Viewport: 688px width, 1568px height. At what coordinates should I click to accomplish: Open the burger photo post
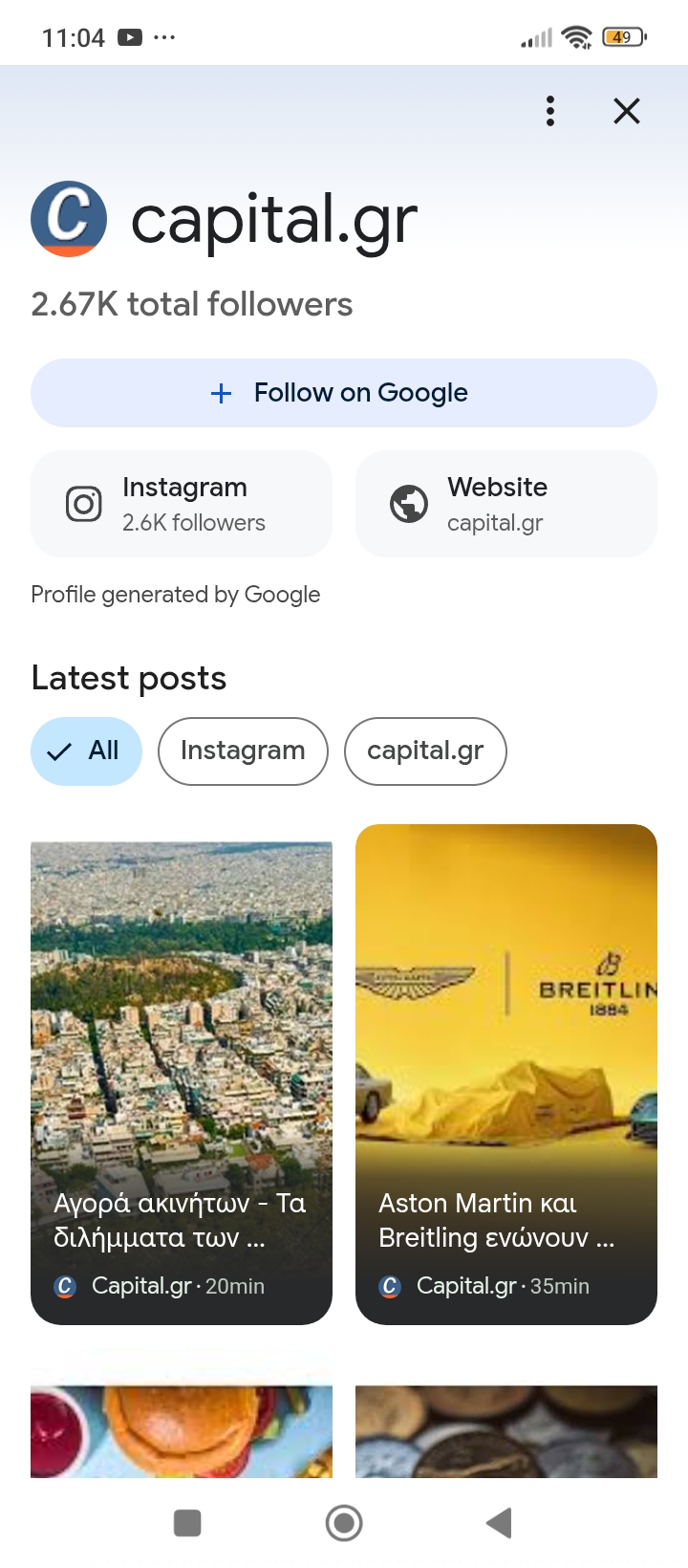182,1430
